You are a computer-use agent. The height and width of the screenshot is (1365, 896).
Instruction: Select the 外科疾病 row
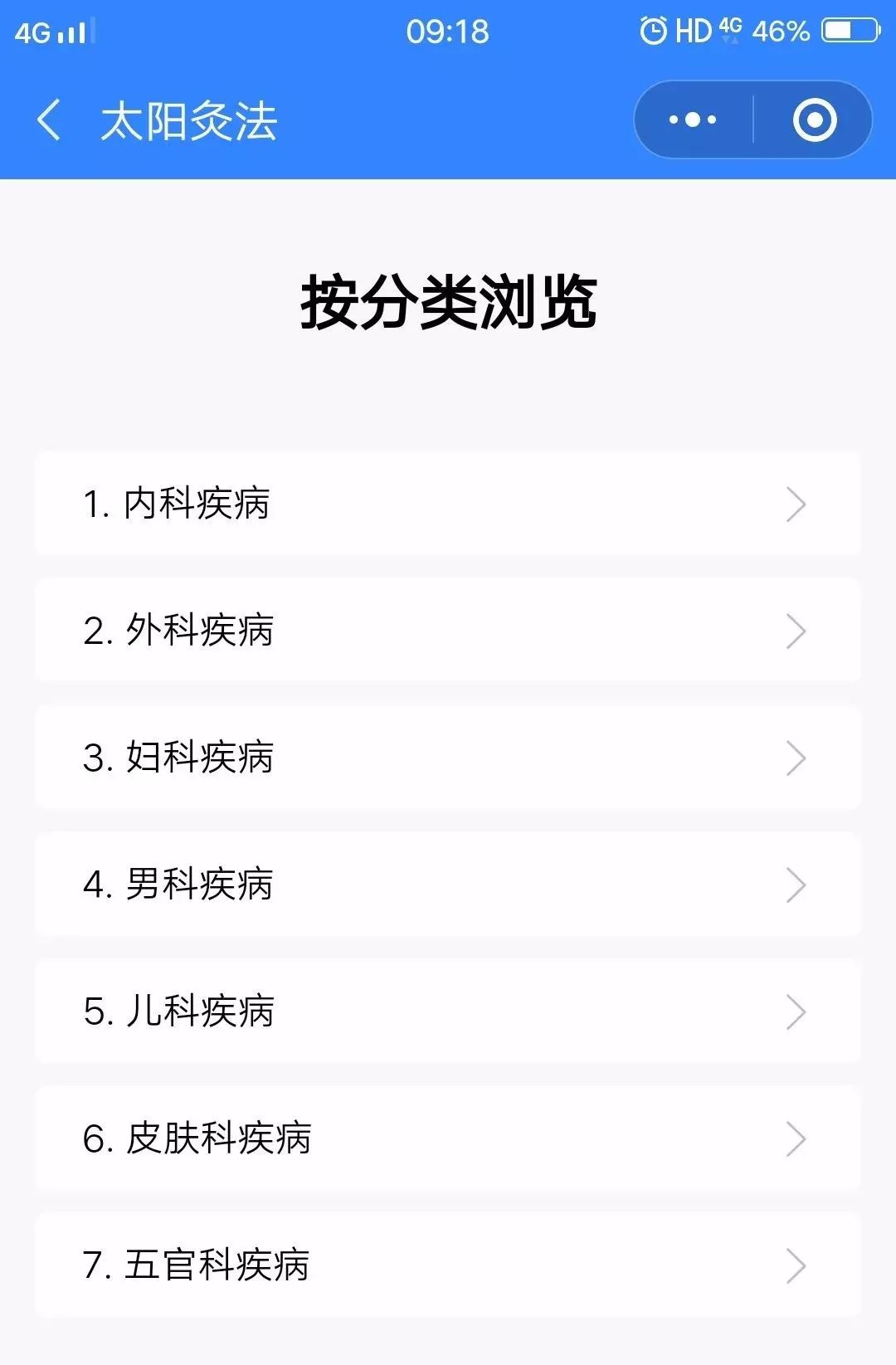(448, 631)
